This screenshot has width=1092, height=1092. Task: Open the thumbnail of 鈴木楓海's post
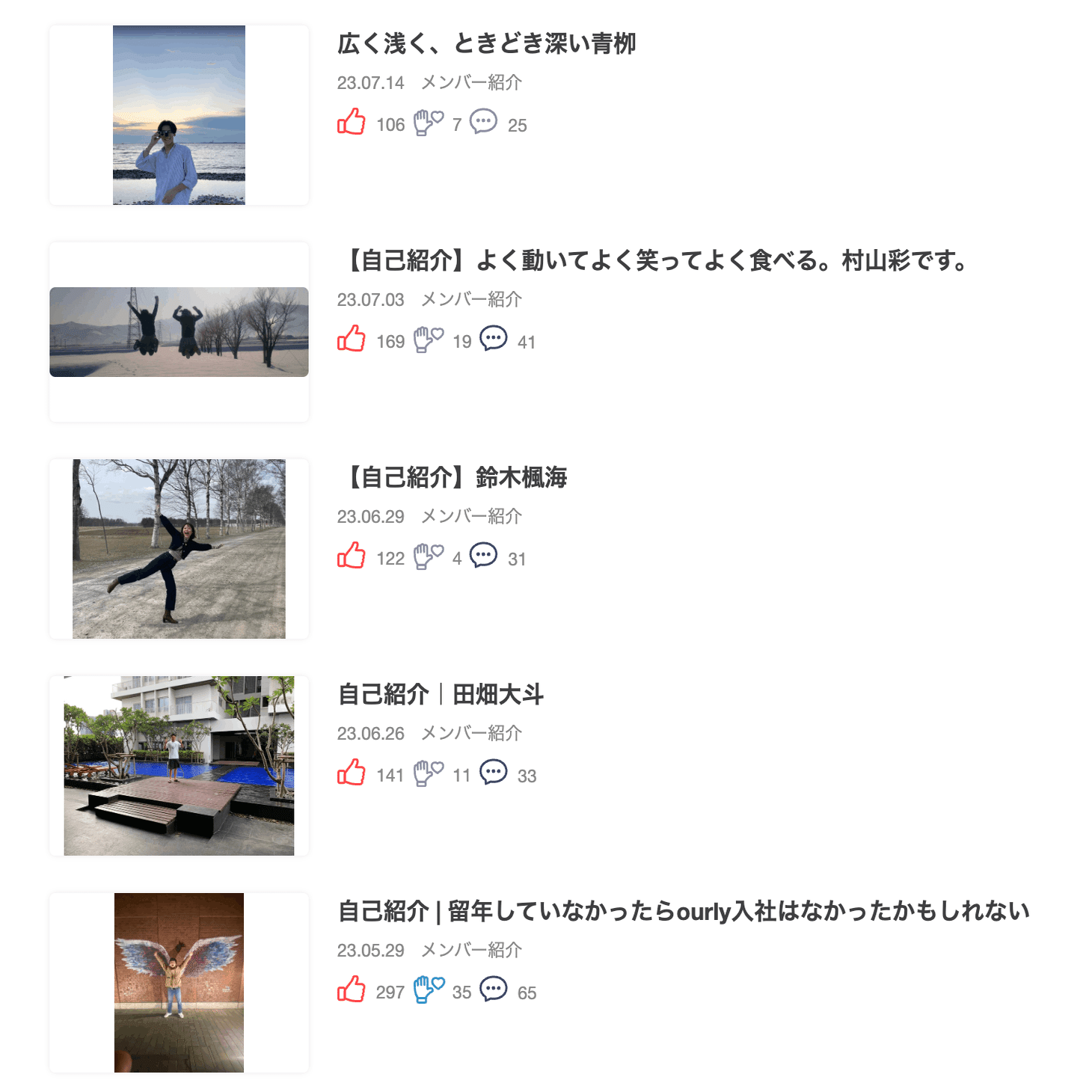coord(179,549)
